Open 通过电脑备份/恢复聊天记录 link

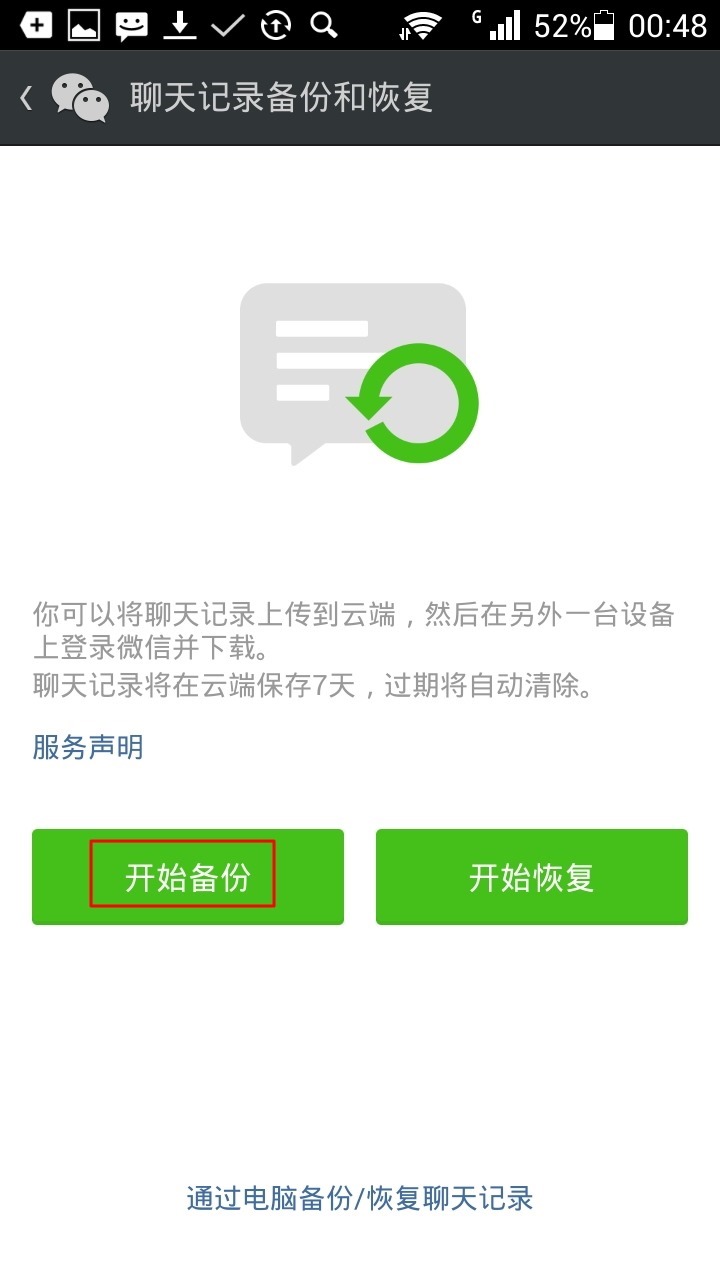tap(360, 1198)
